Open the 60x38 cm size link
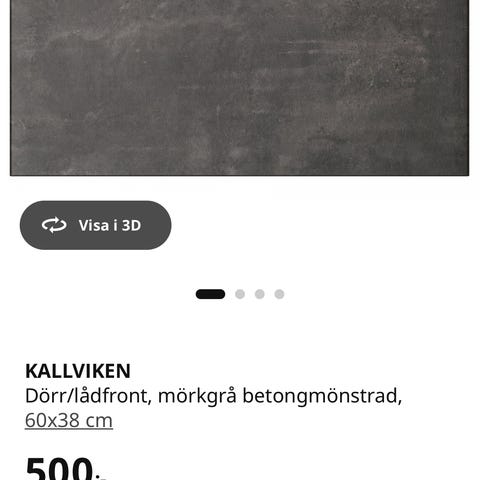Viewport: 480px width, 480px height. click(x=69, y=420)
